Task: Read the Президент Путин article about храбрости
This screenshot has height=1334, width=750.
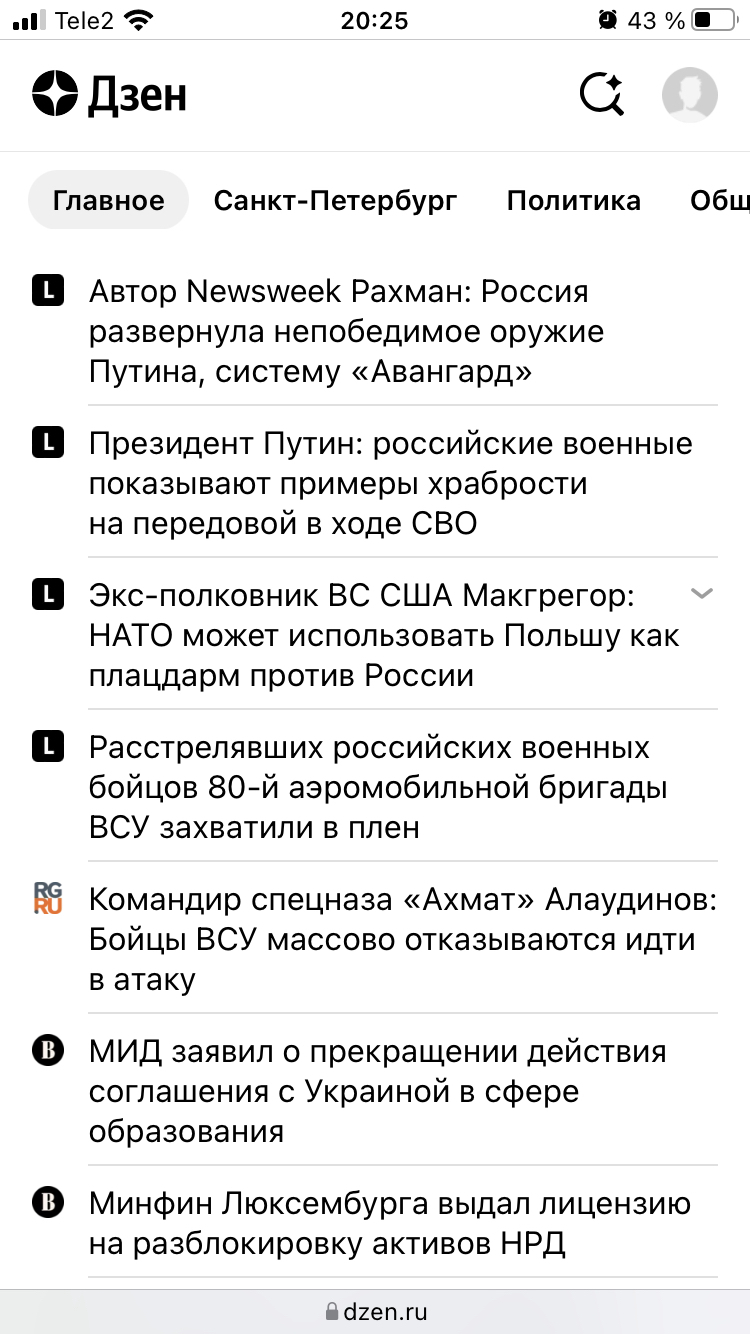Action: 390,484
